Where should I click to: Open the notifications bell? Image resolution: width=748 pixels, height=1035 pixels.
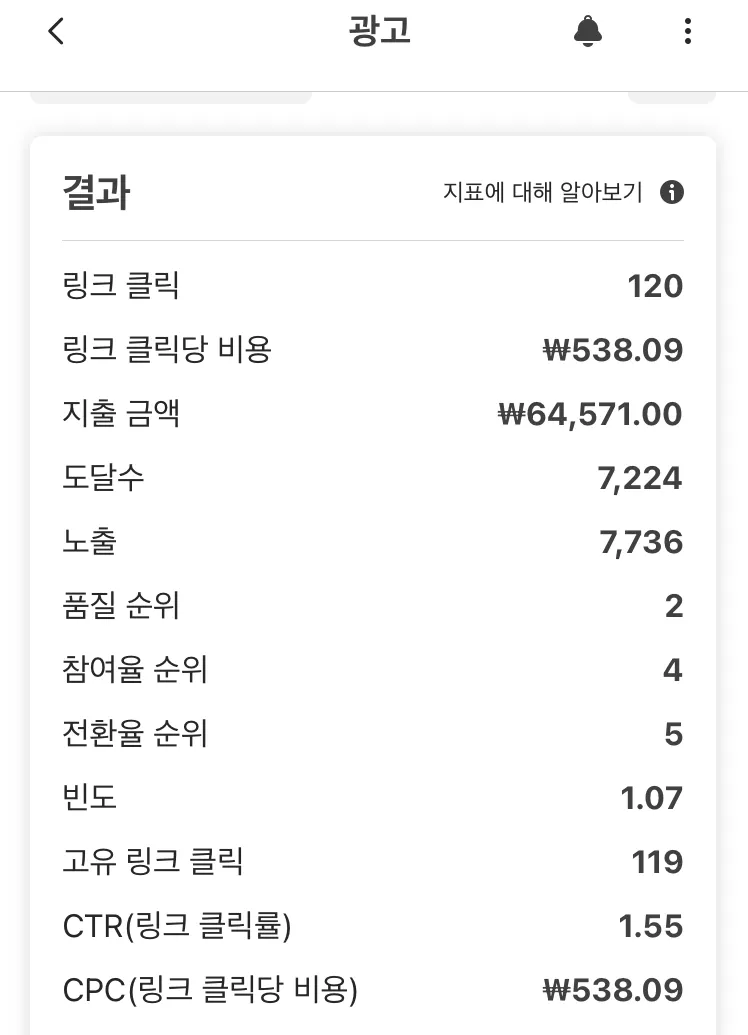point(588,32)
